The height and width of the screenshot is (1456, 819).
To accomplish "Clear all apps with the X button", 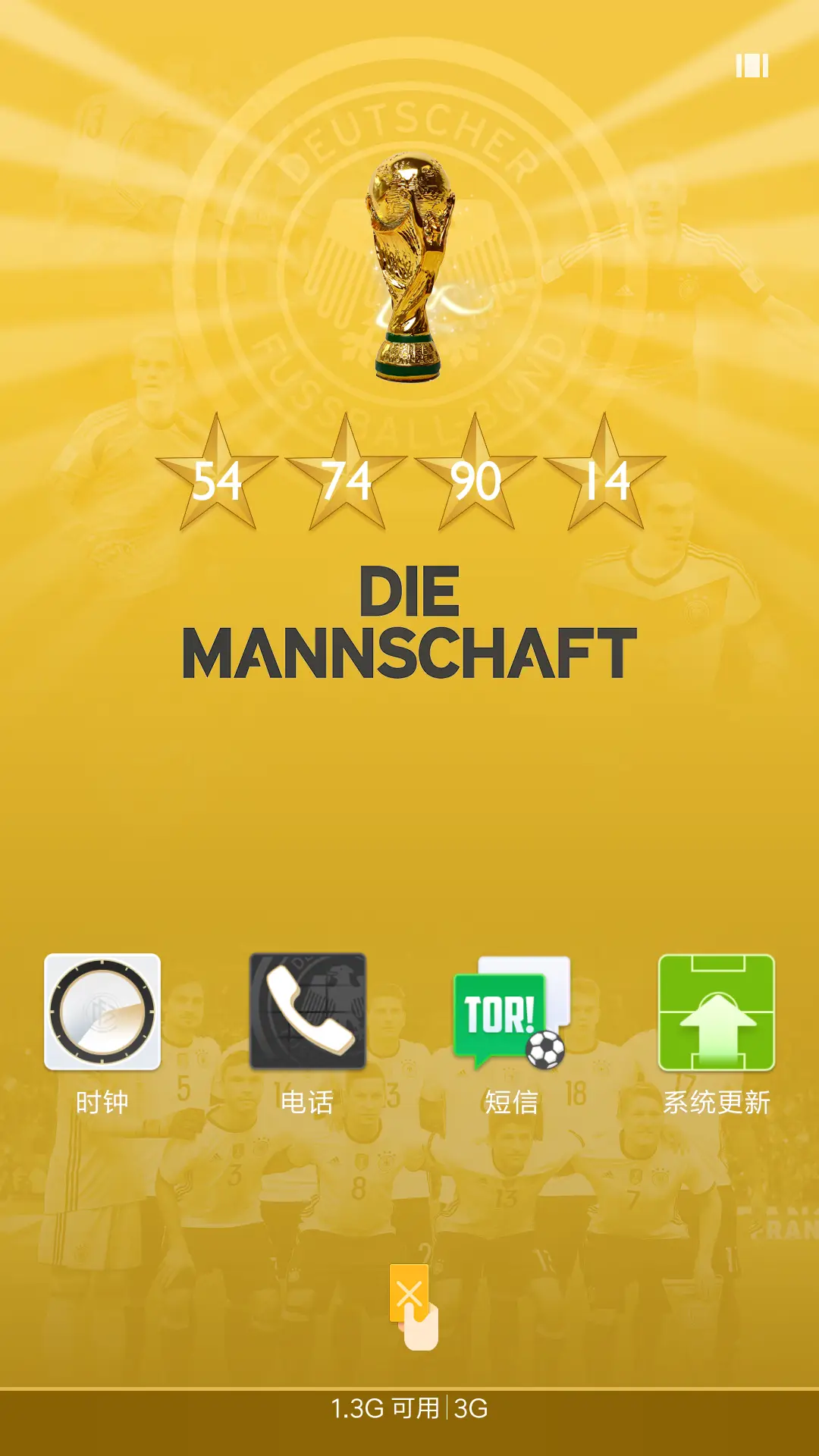I will pos(409,1294).
